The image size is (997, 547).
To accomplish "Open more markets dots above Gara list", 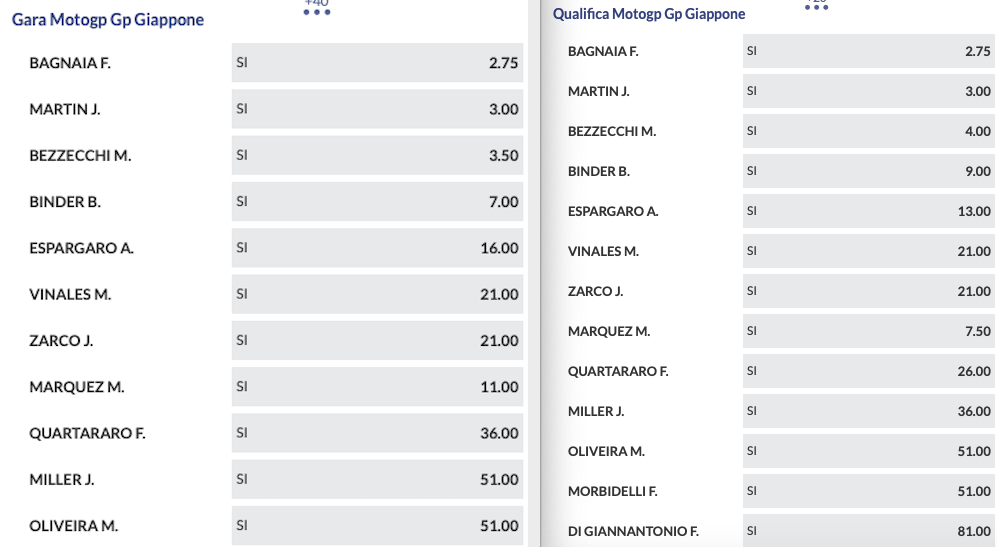I will [316, 11].
